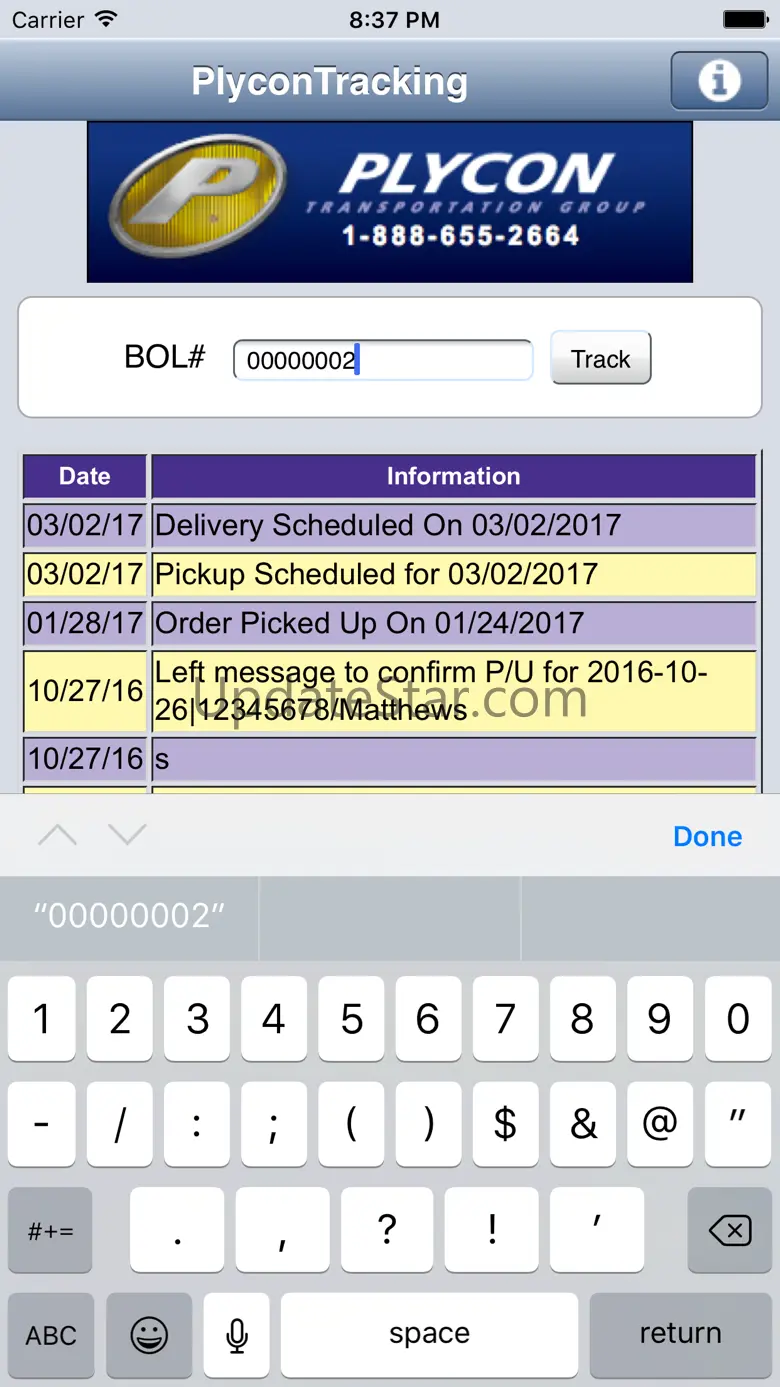
Task: Accept the "00000002" keyboard suggestion
Action: [x=129, y=916]
